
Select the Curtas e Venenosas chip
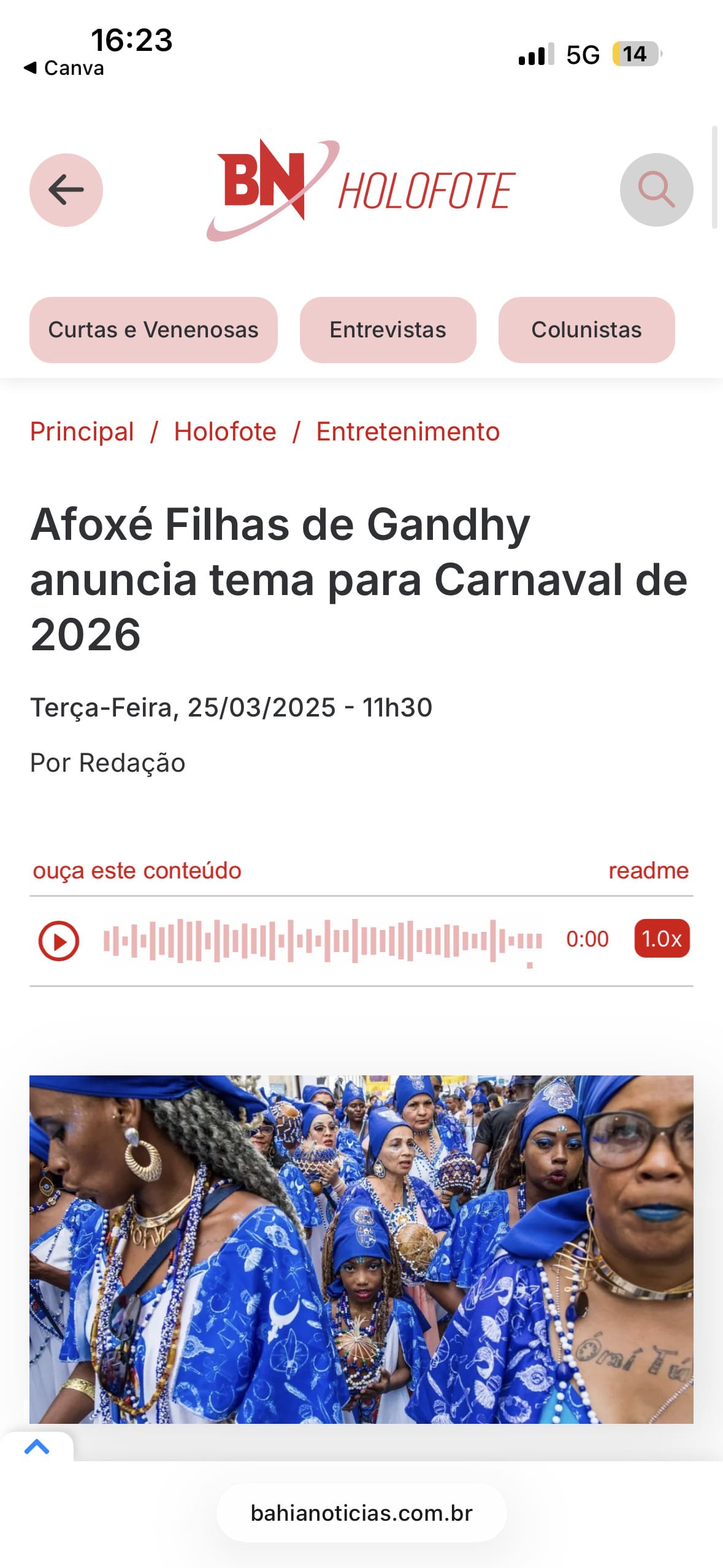click(x=153, y=330)
